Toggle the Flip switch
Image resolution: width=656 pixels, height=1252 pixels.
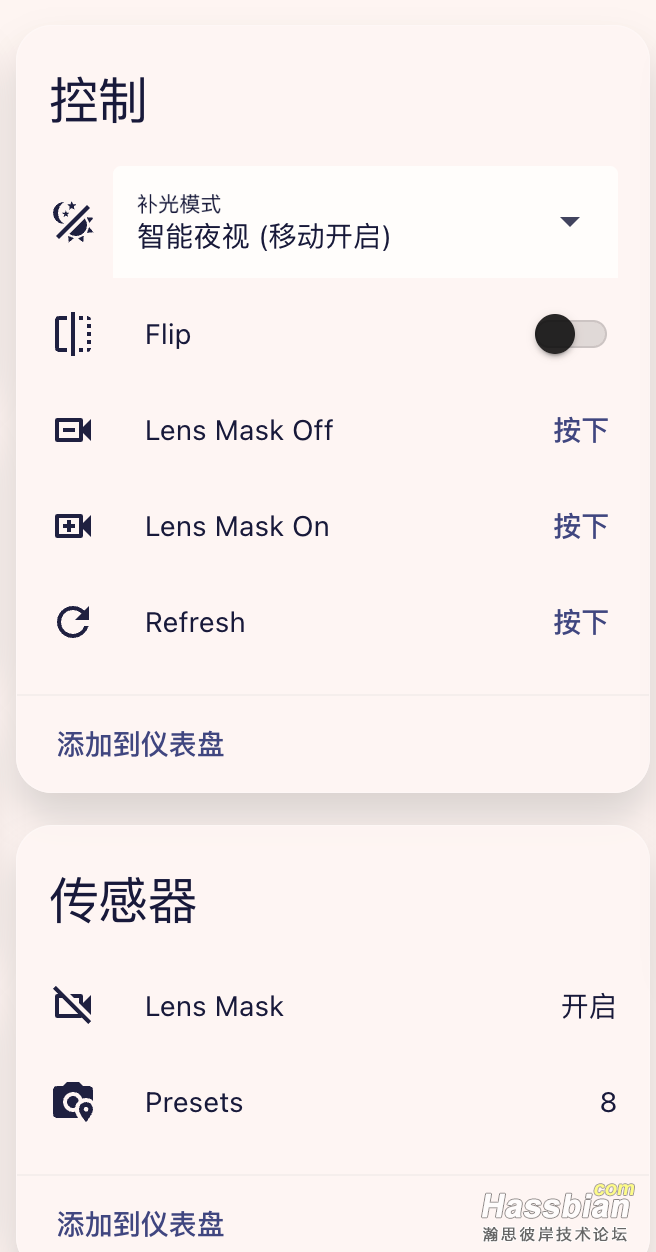click(570, 334)
